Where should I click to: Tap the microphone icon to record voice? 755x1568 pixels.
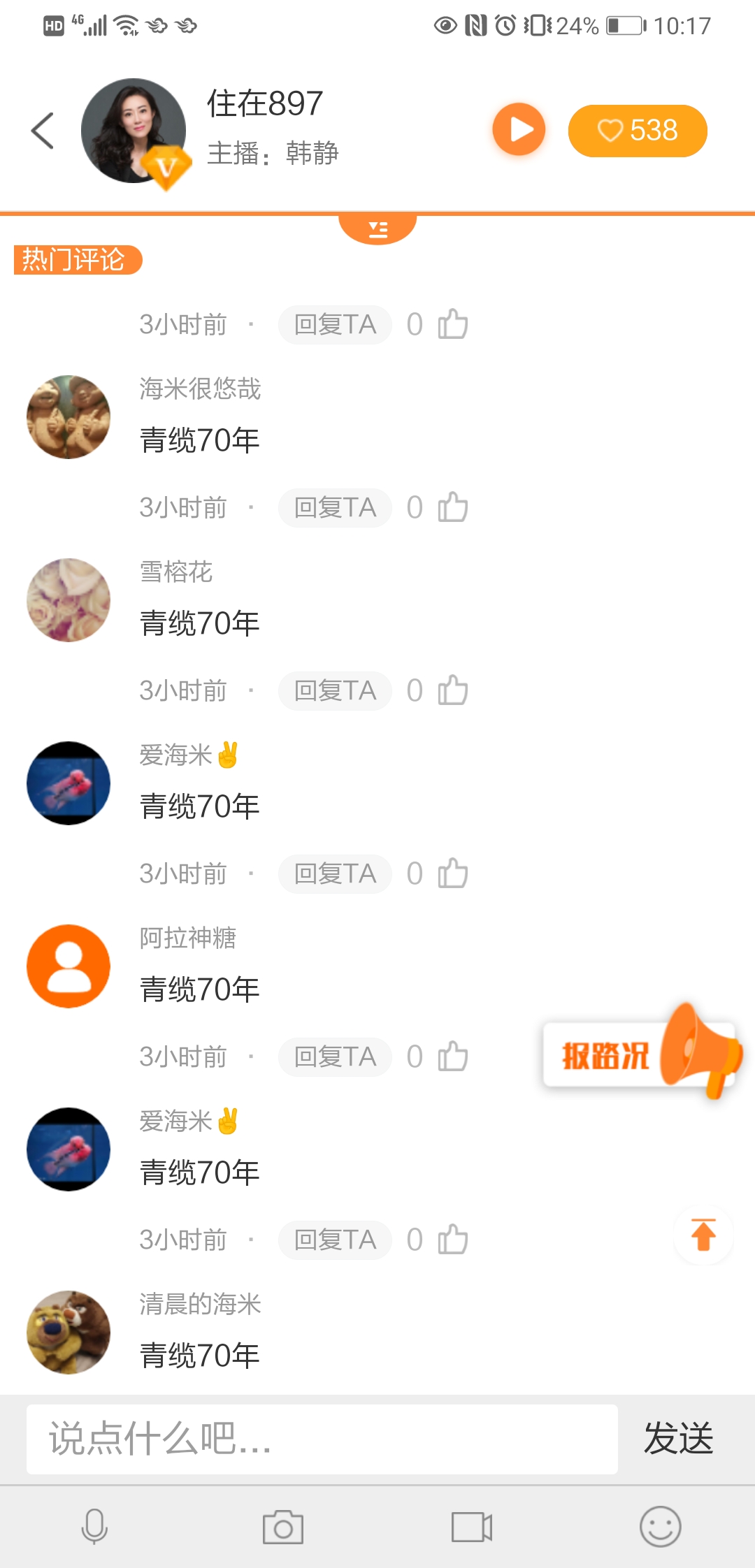[94, 1527]
